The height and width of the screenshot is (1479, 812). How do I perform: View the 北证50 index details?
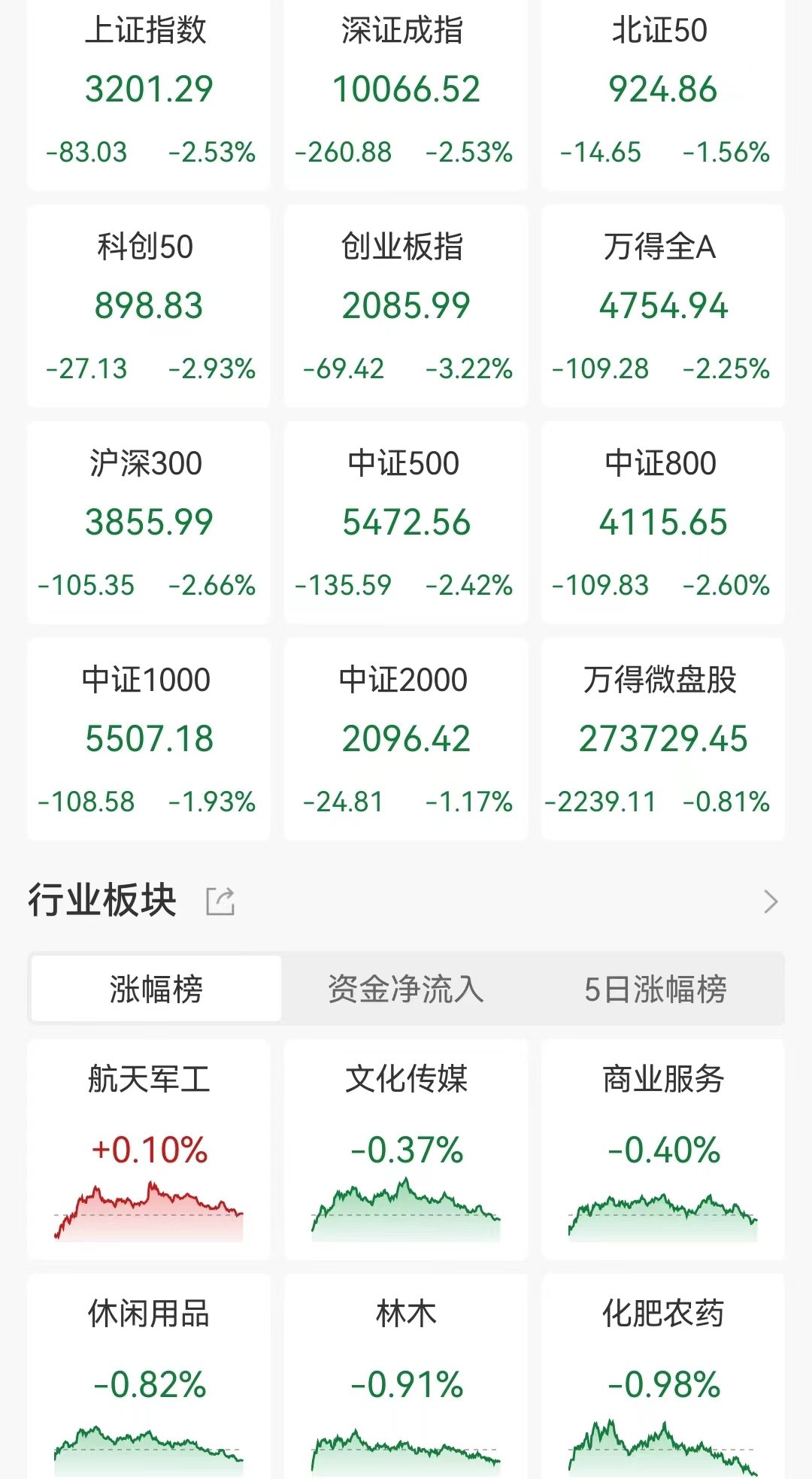(663, 94)
